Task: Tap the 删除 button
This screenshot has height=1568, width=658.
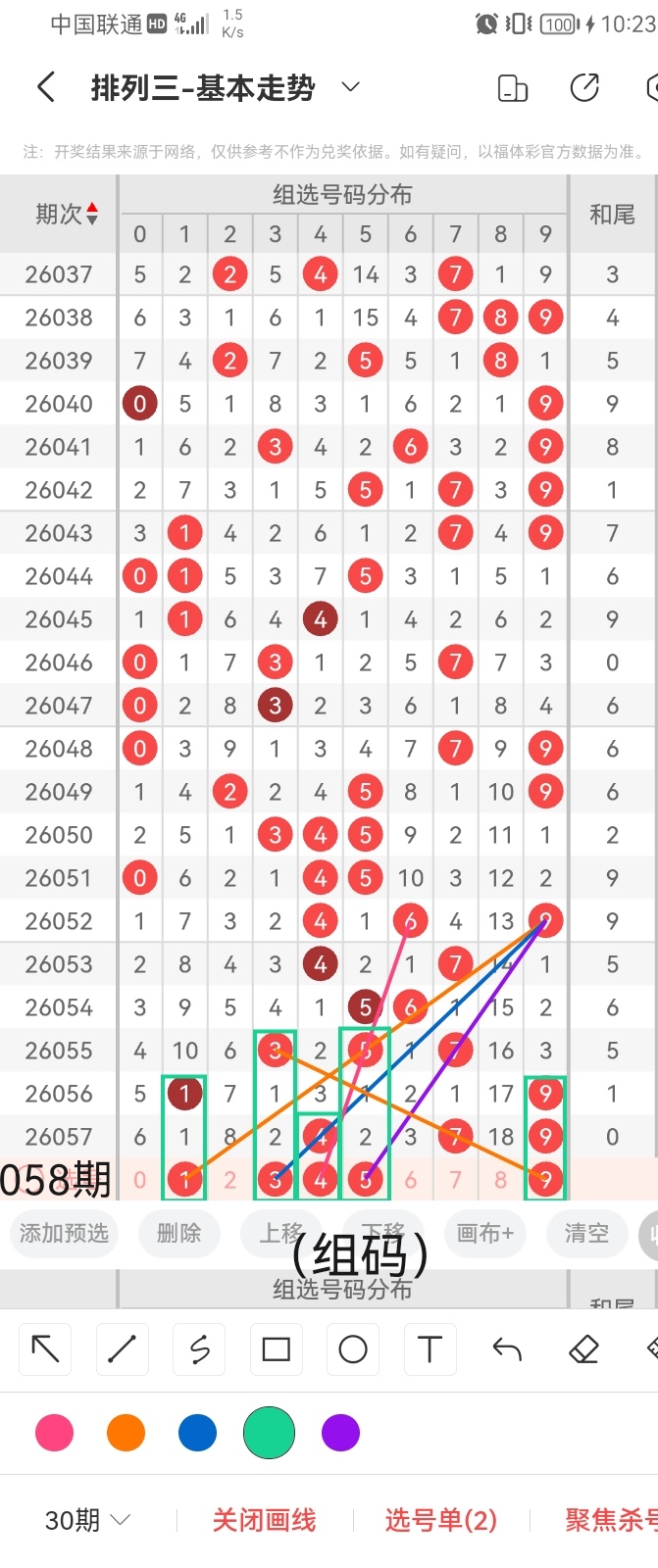Action: pos(178,1233)
